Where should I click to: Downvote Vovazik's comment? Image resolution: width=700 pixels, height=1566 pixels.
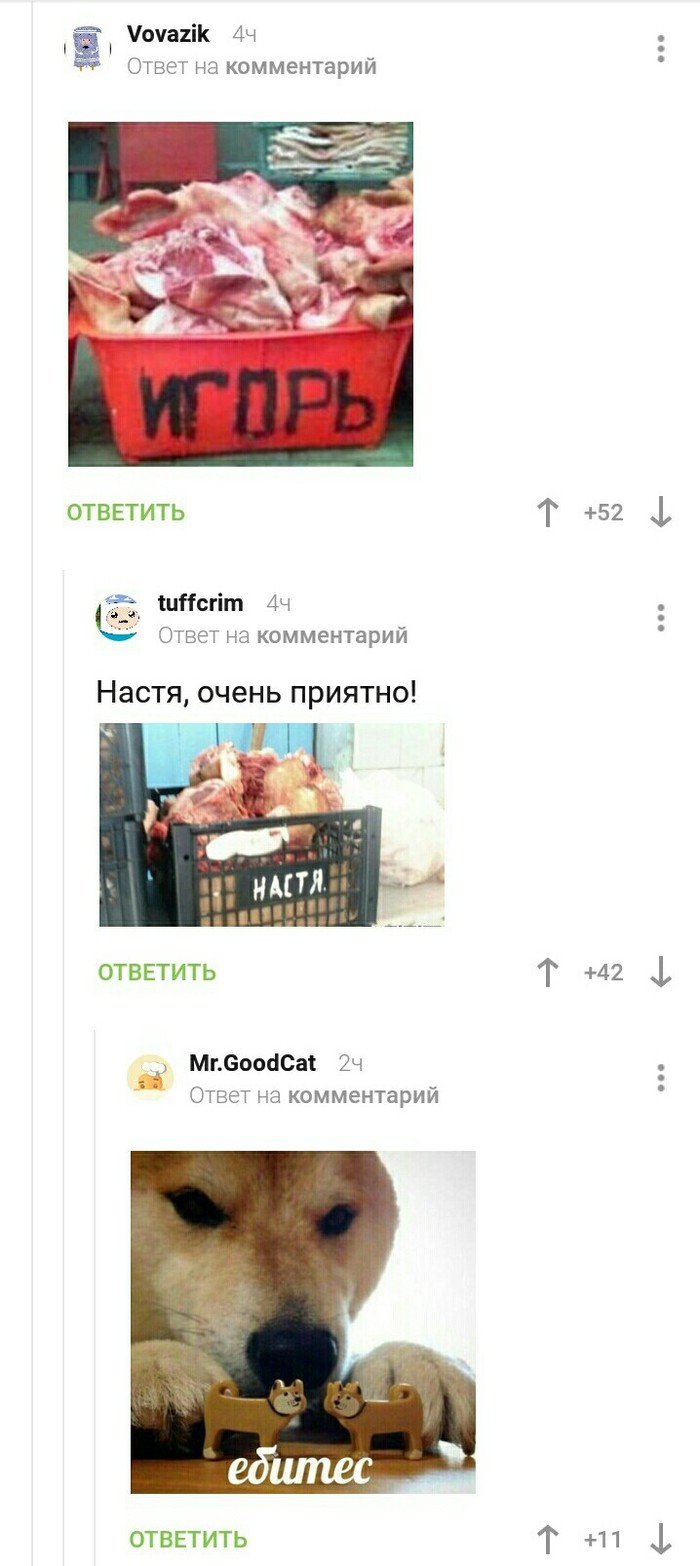point(661,513)
